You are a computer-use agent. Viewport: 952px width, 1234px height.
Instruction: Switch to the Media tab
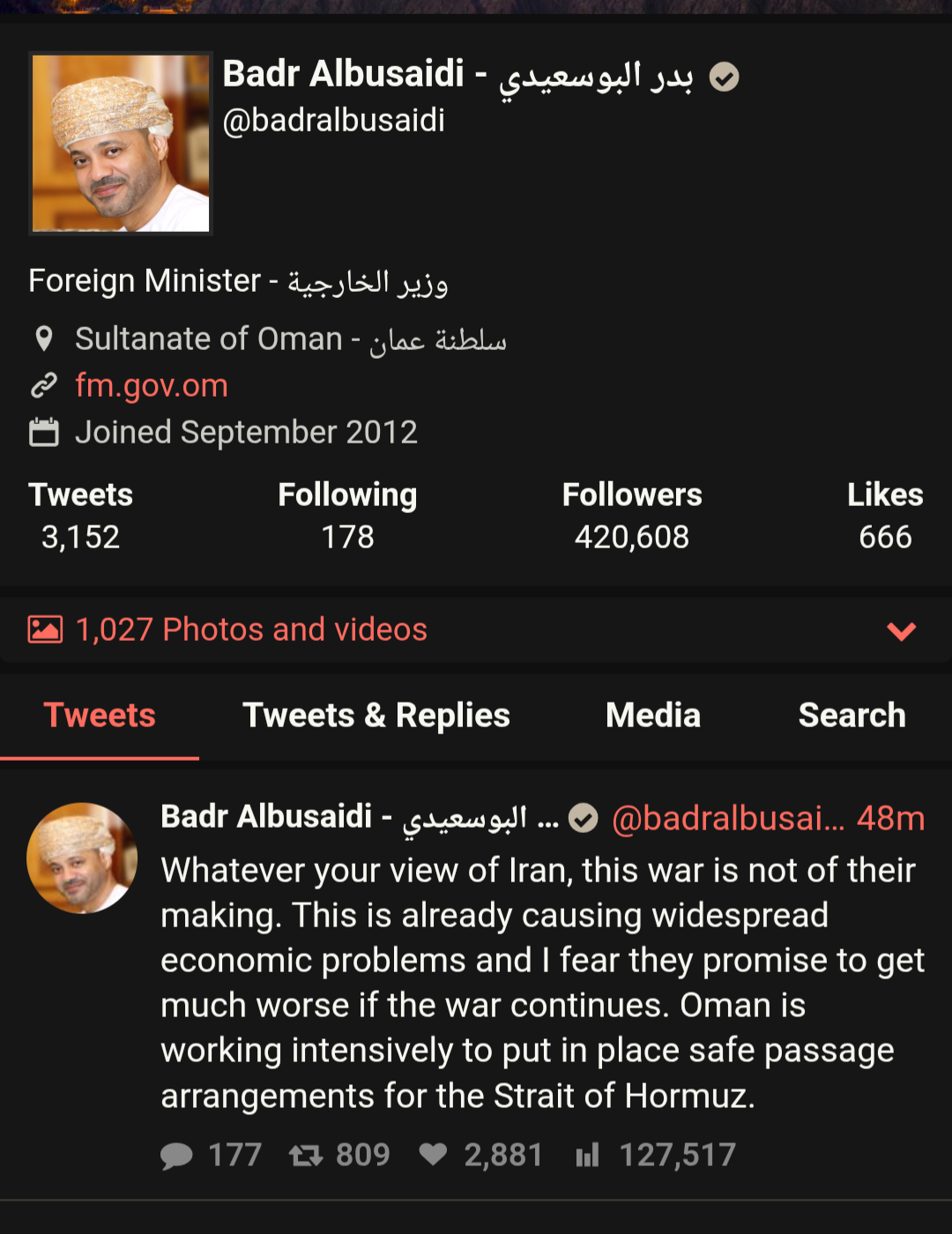tap(653, 715)
